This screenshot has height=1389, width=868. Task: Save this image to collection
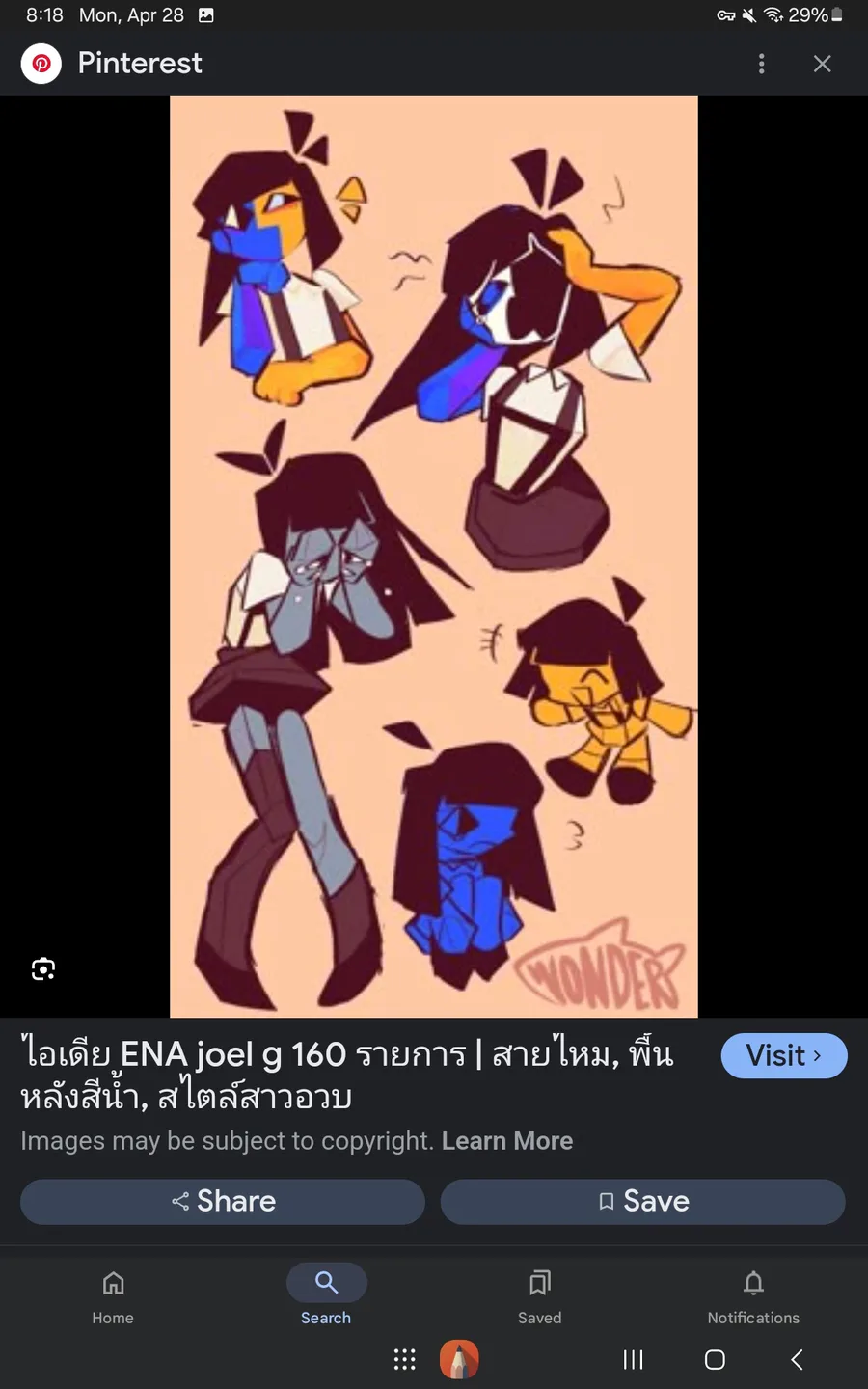click(643, 1201)
